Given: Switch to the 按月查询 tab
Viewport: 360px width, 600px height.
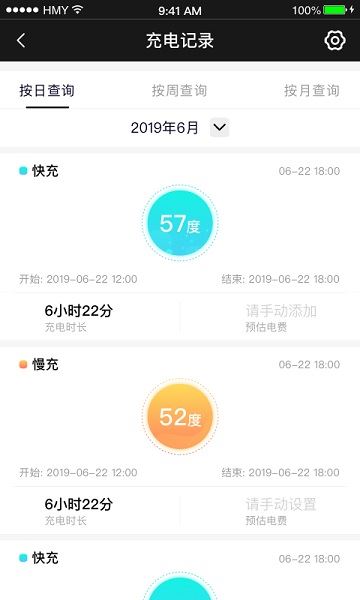Looking at the screenshot, I should (312, 91).
